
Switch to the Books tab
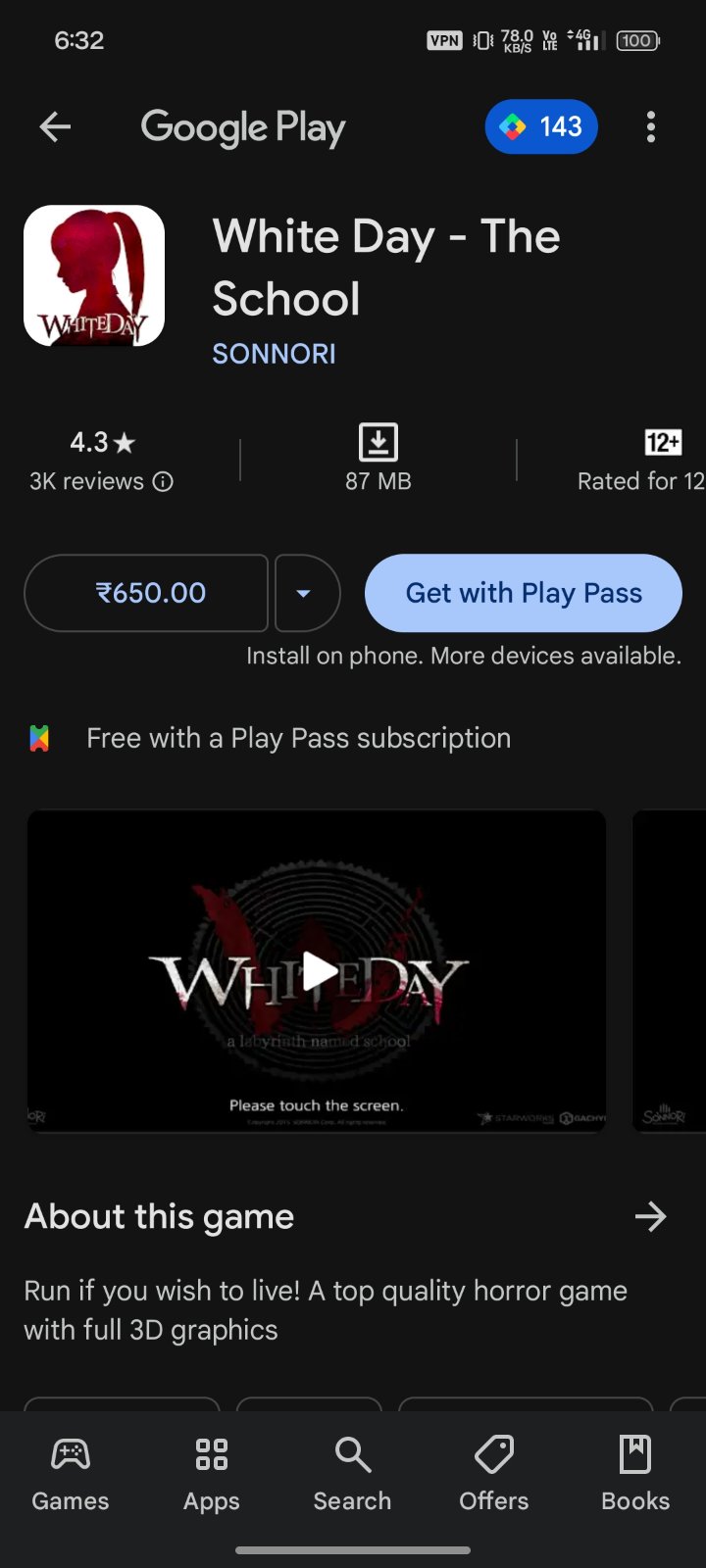635,1473
